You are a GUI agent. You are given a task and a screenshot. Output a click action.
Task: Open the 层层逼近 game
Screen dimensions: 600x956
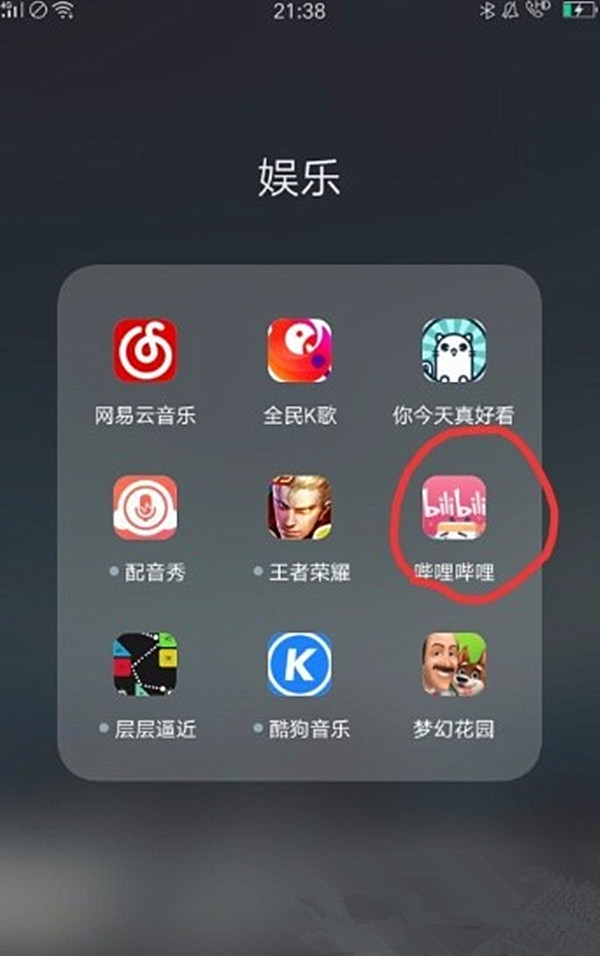pos(145,664)
